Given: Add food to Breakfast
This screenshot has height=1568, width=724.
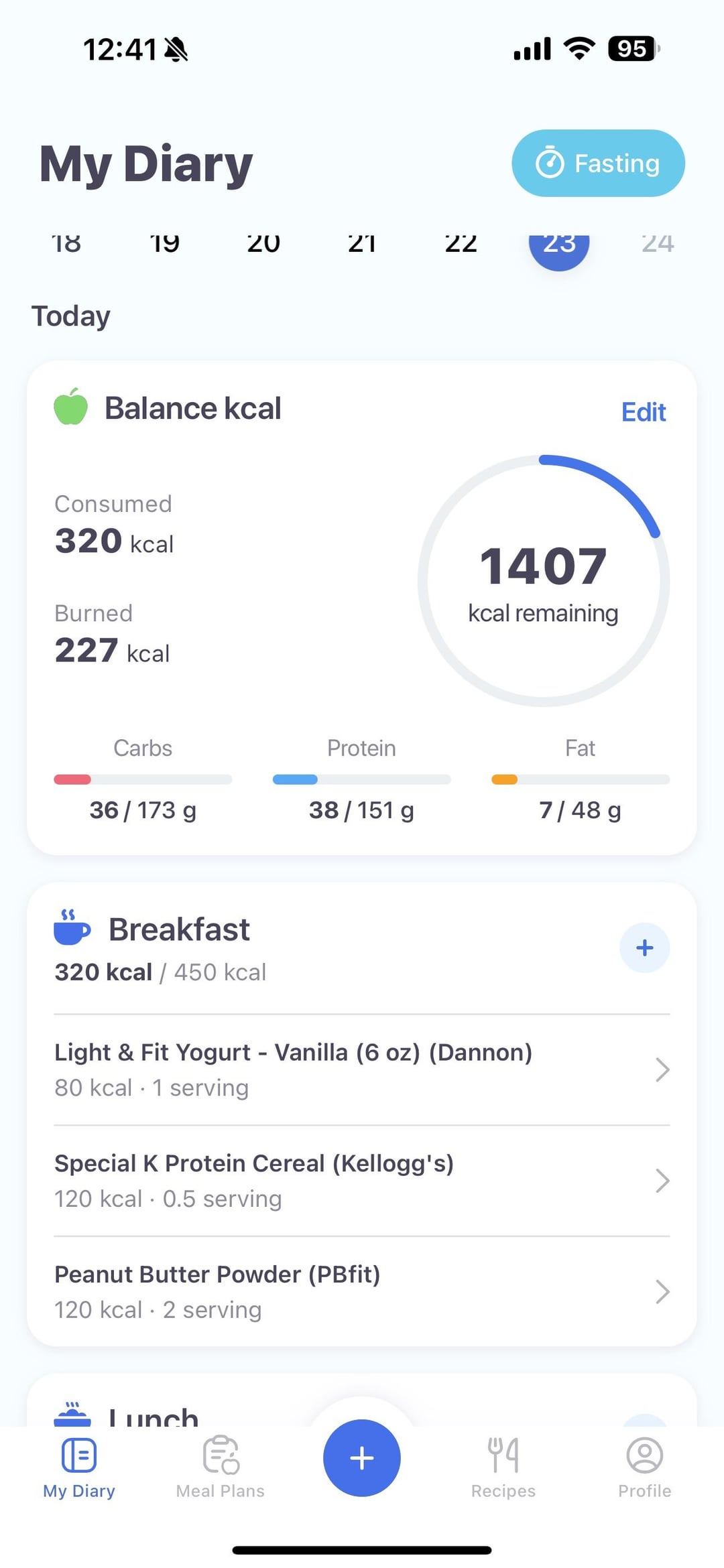Looking at the screenshot, I should (644, 948).
